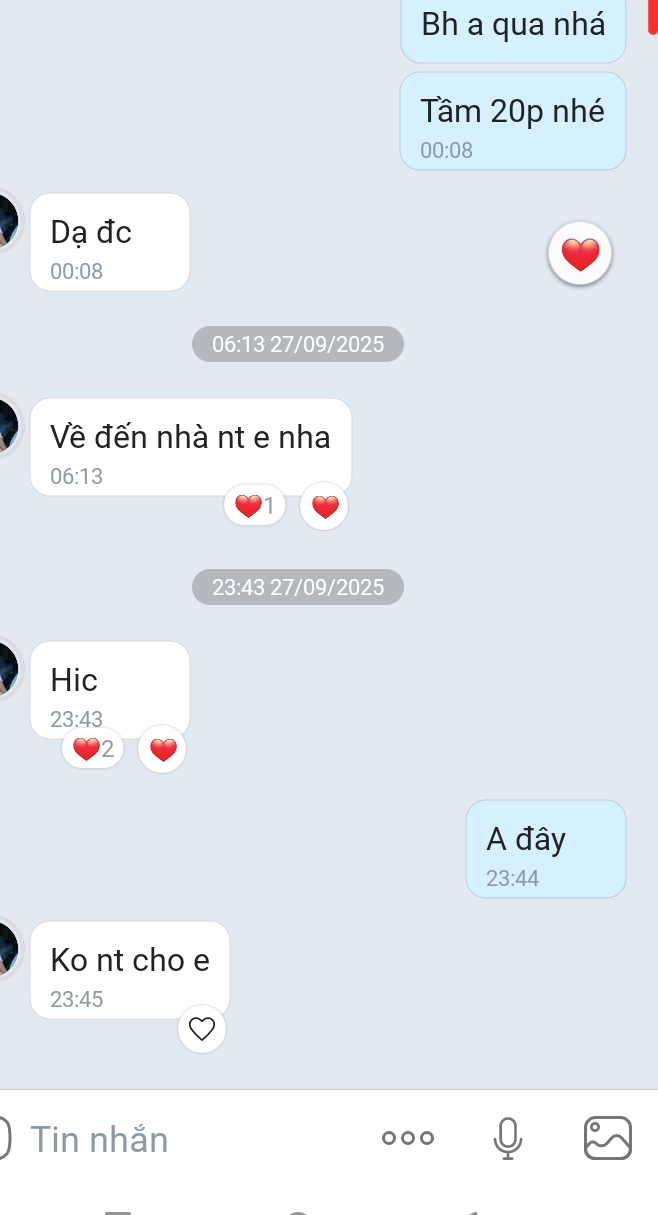Open the three-dots more options menu

coord(408,1138)
